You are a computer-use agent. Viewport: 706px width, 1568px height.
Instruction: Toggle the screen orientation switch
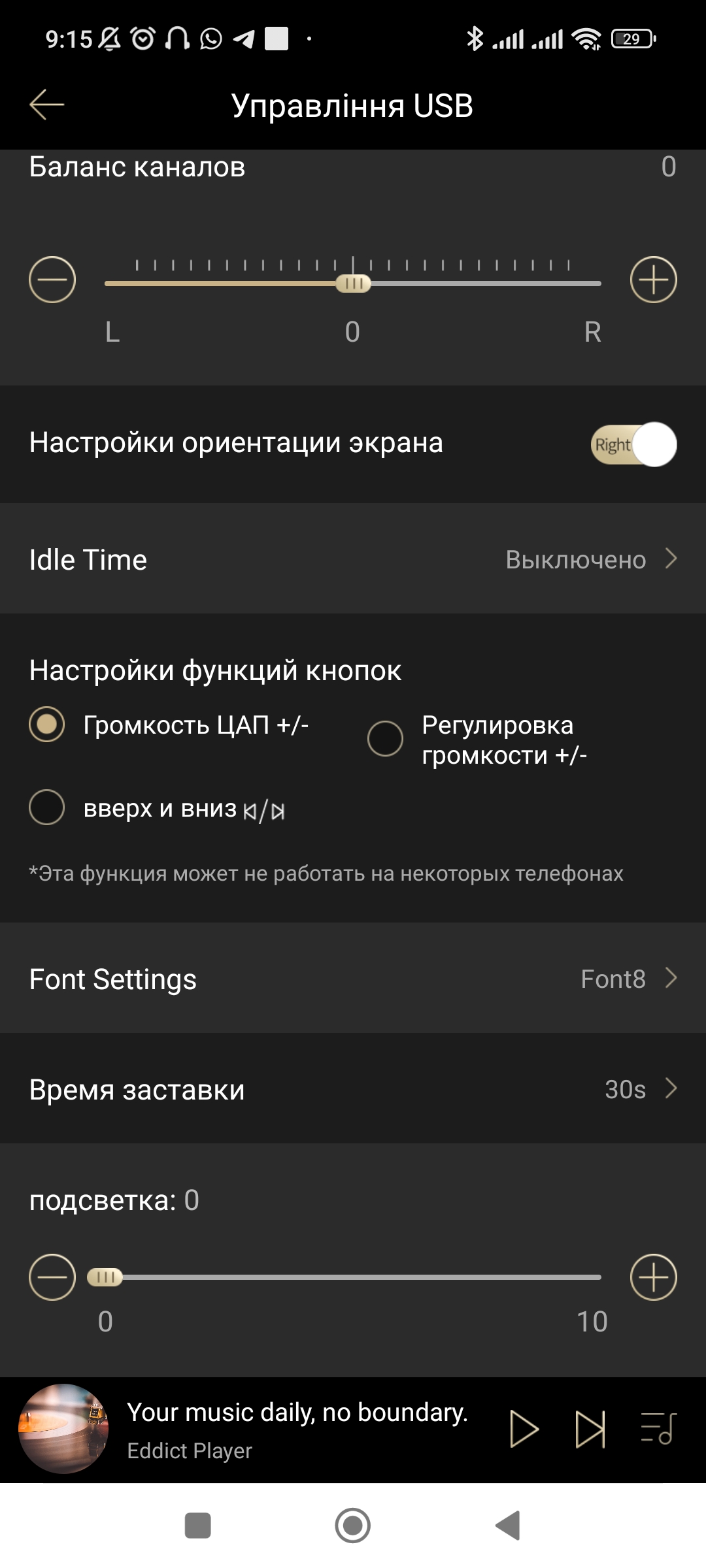click(633, 444)
